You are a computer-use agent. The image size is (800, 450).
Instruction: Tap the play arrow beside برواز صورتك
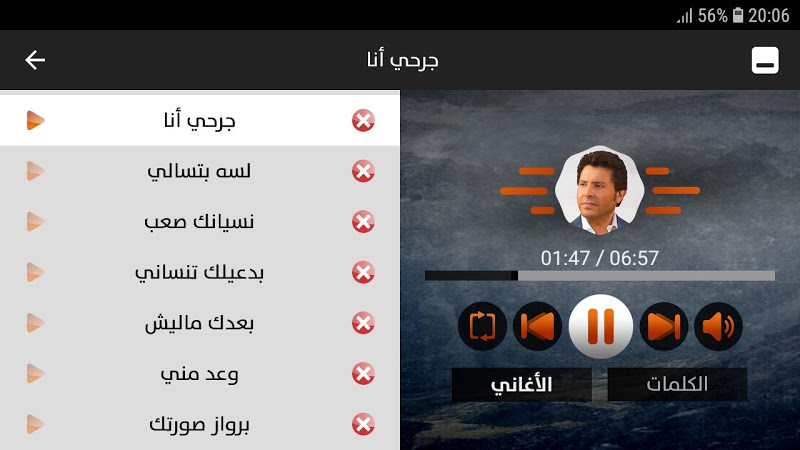(x=35, y=425)
